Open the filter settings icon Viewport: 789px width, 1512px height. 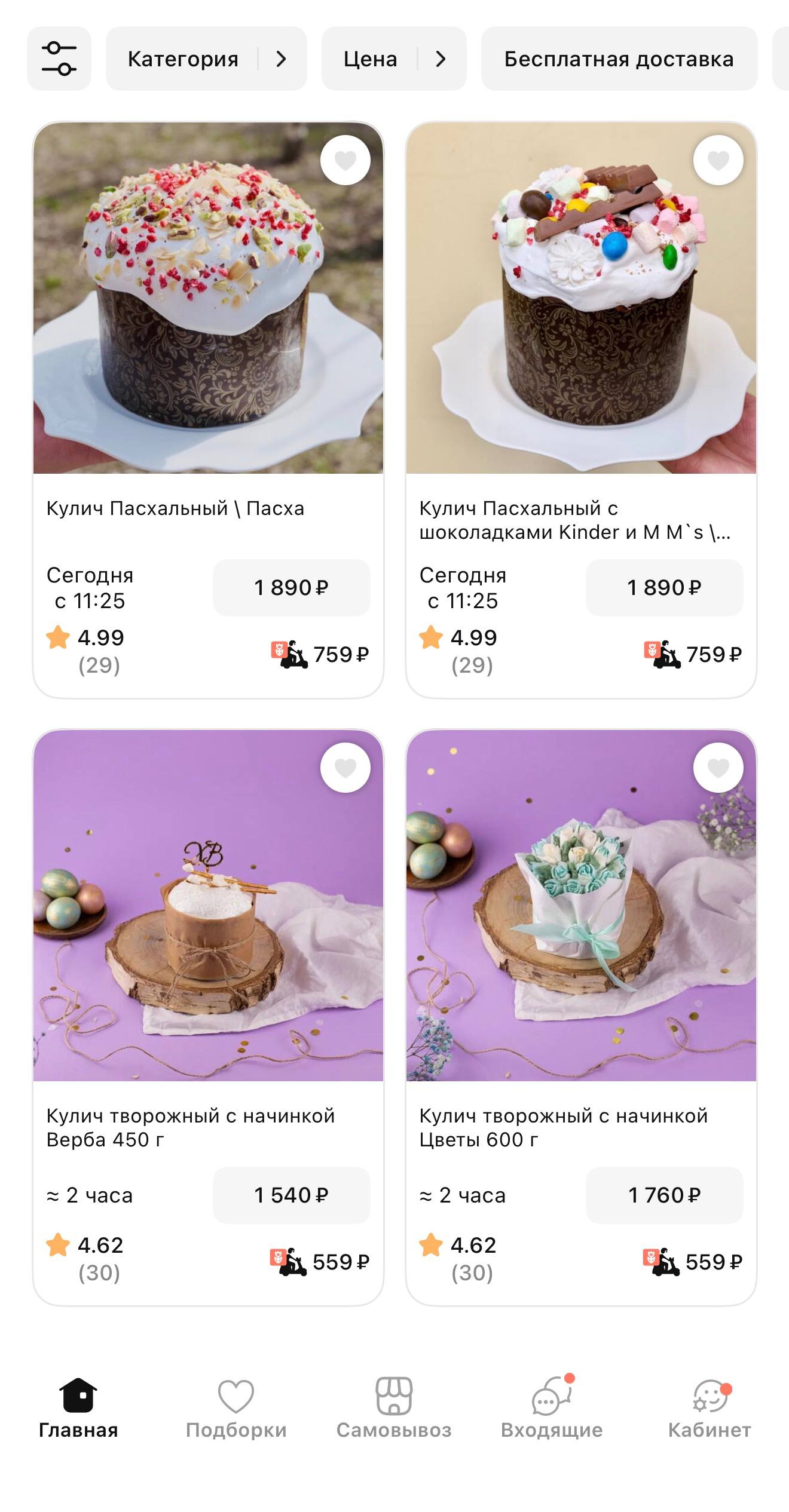59,59
